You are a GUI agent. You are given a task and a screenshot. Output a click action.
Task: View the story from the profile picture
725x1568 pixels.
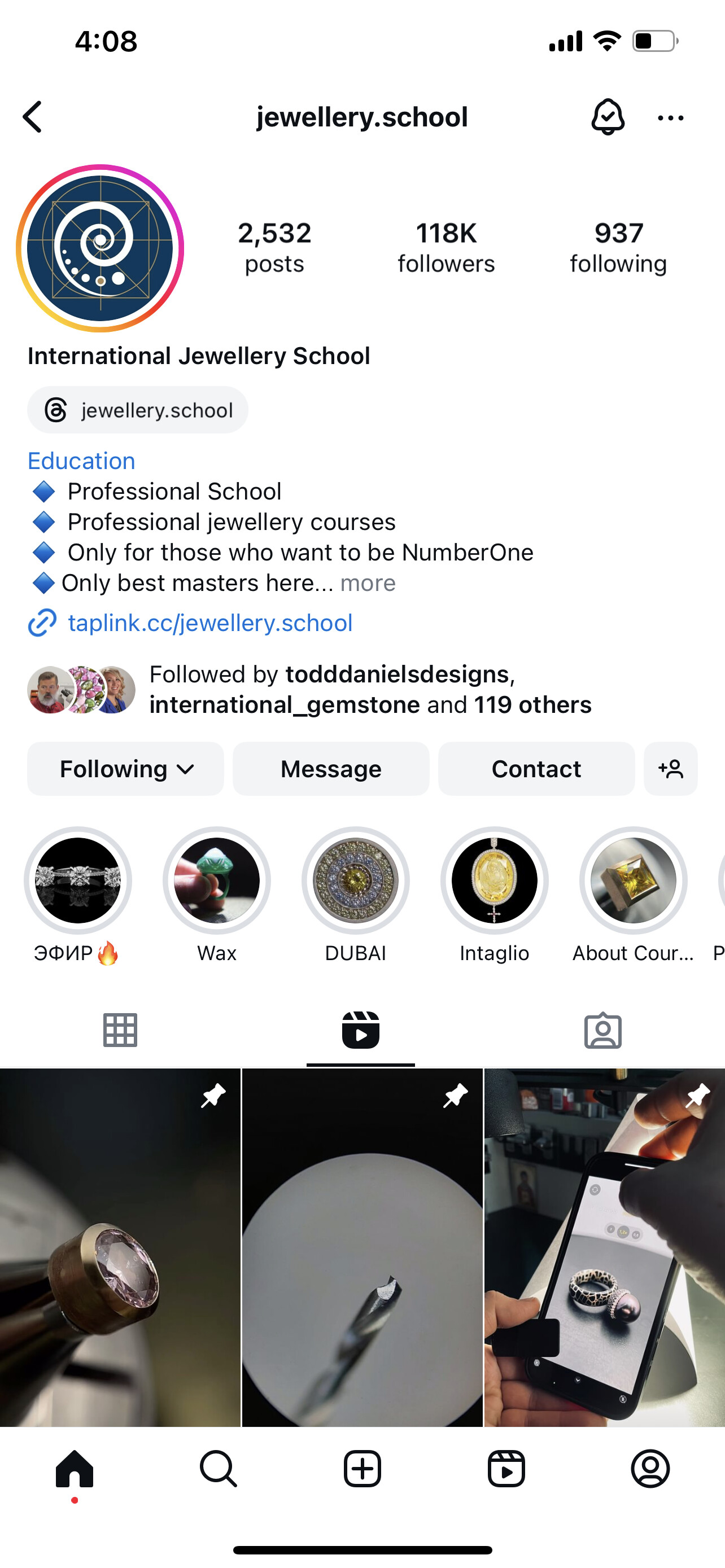point(100,248)
